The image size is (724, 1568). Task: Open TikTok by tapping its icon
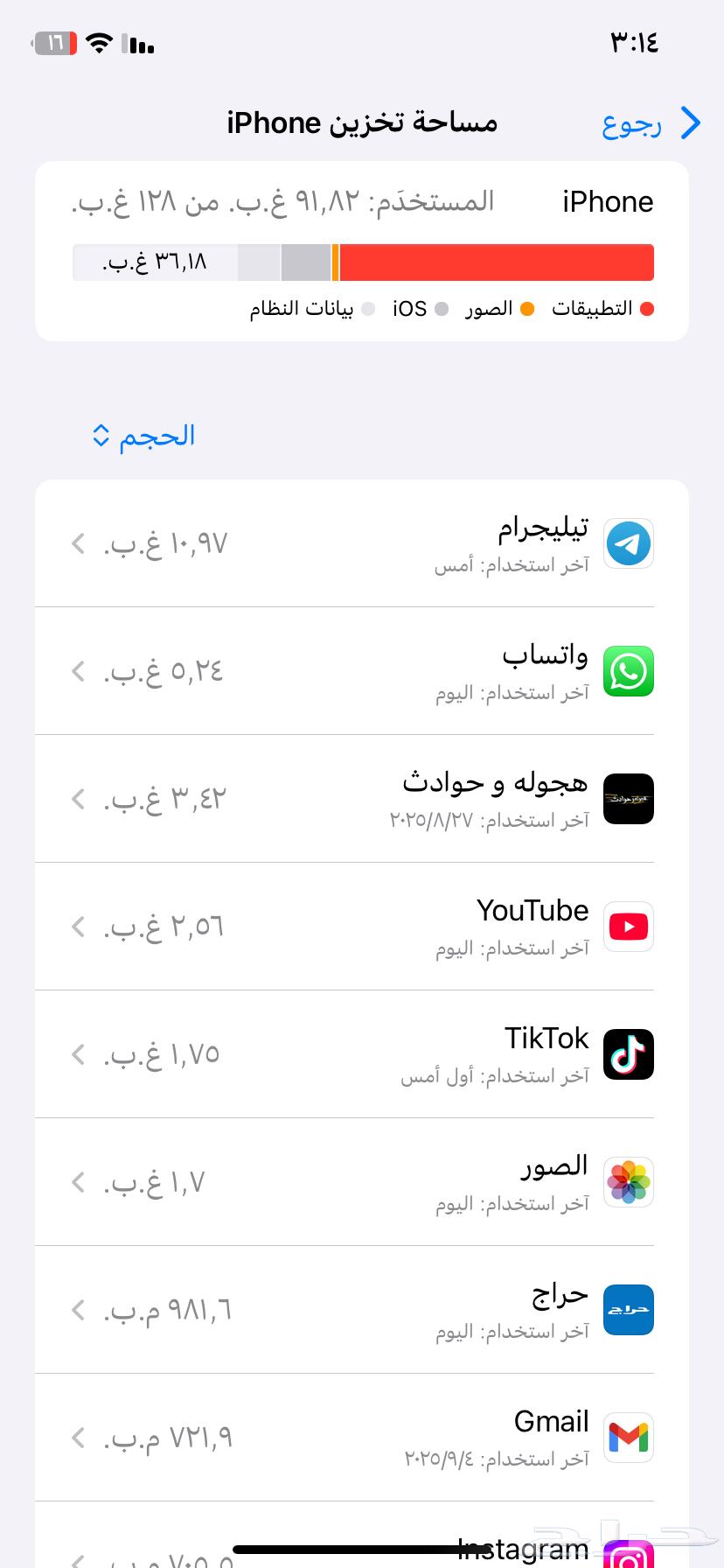click(x=628, y=1054)
